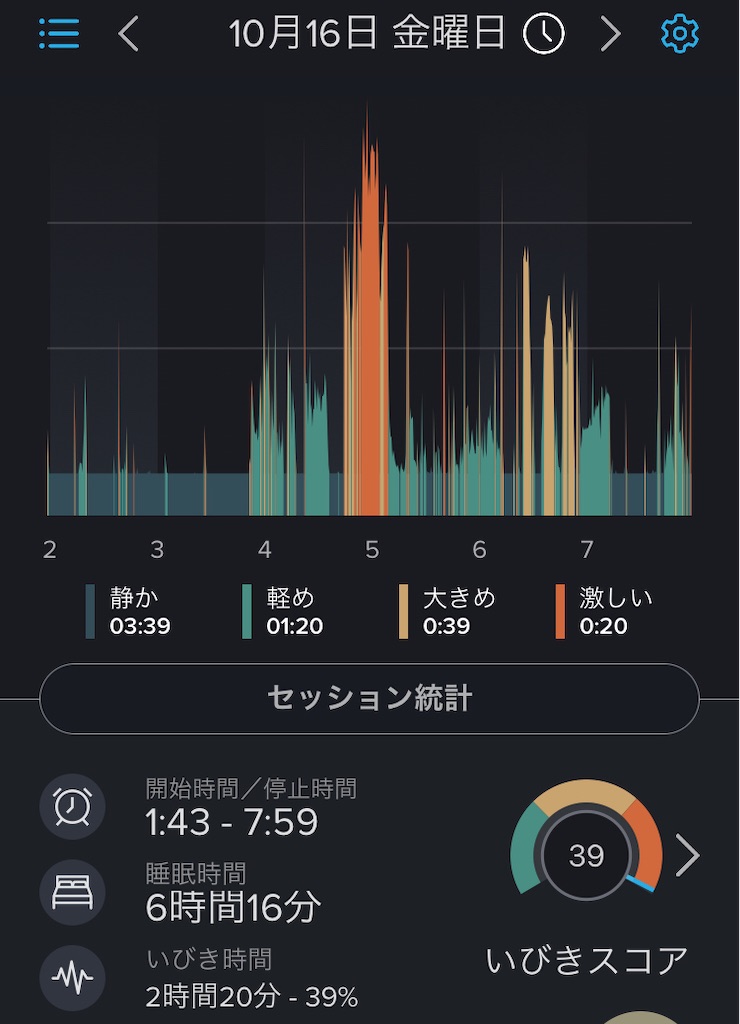
Task: Go to the next day's session
Action: 610,34
